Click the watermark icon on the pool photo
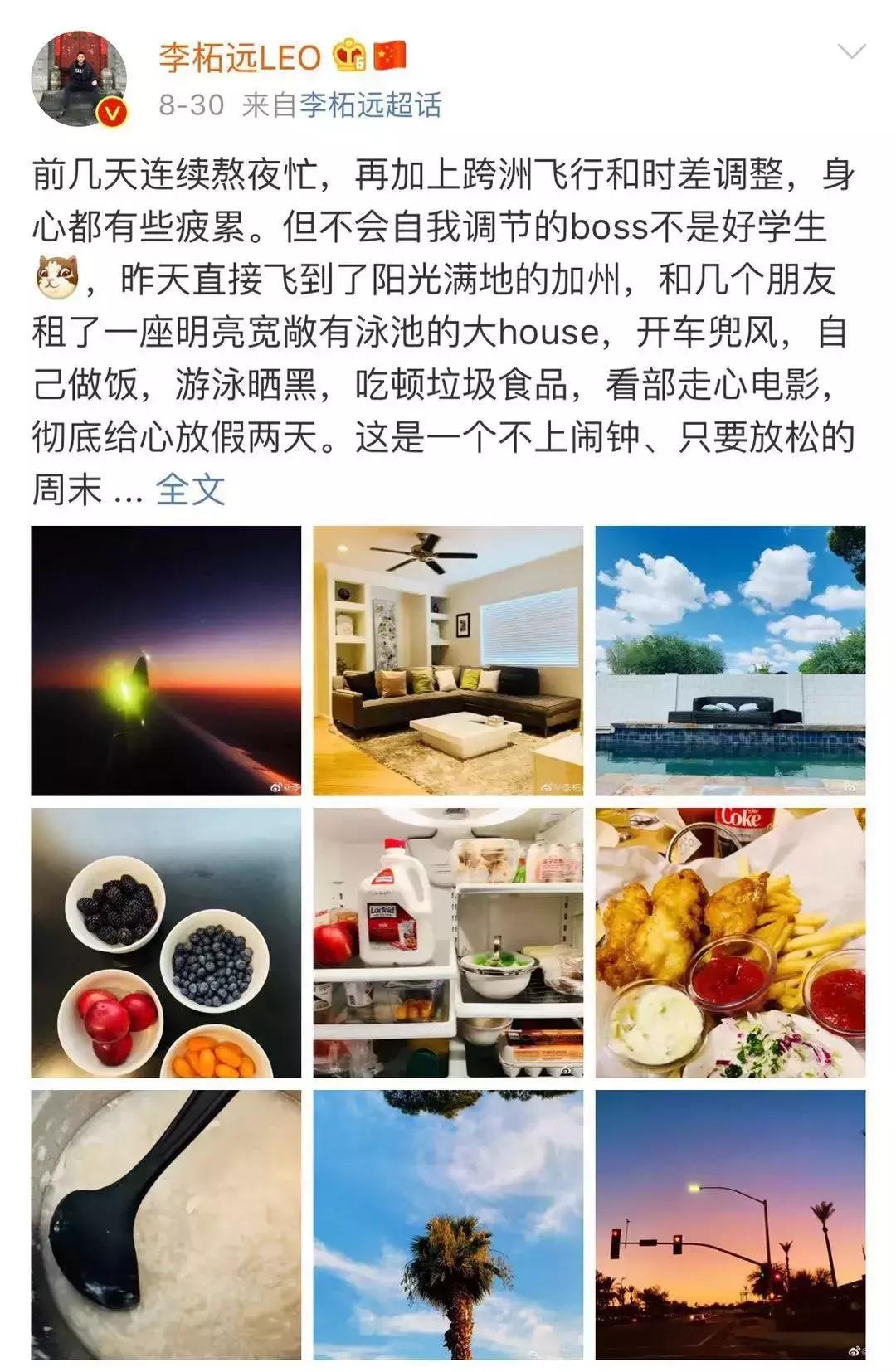This screenshot has width=896, height=1372. 850,786
